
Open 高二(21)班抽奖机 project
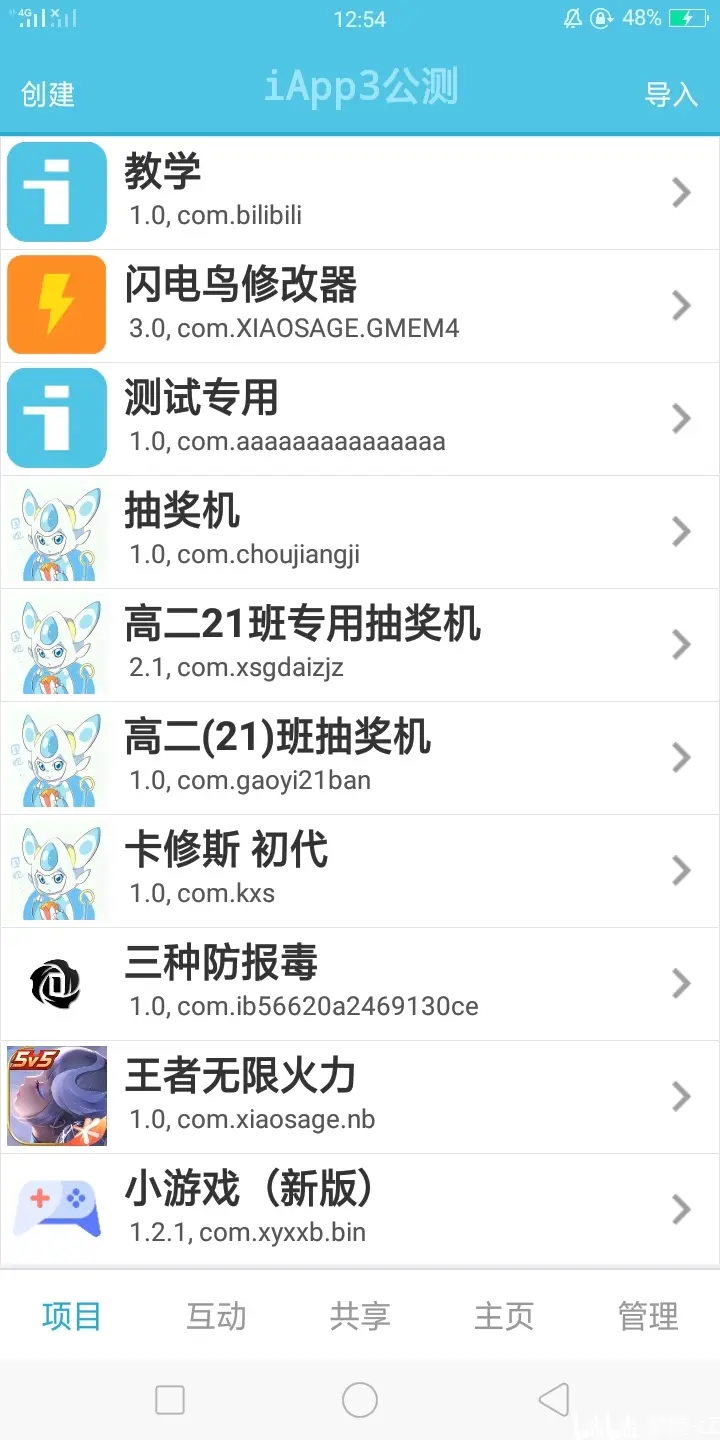pos(360,757)
